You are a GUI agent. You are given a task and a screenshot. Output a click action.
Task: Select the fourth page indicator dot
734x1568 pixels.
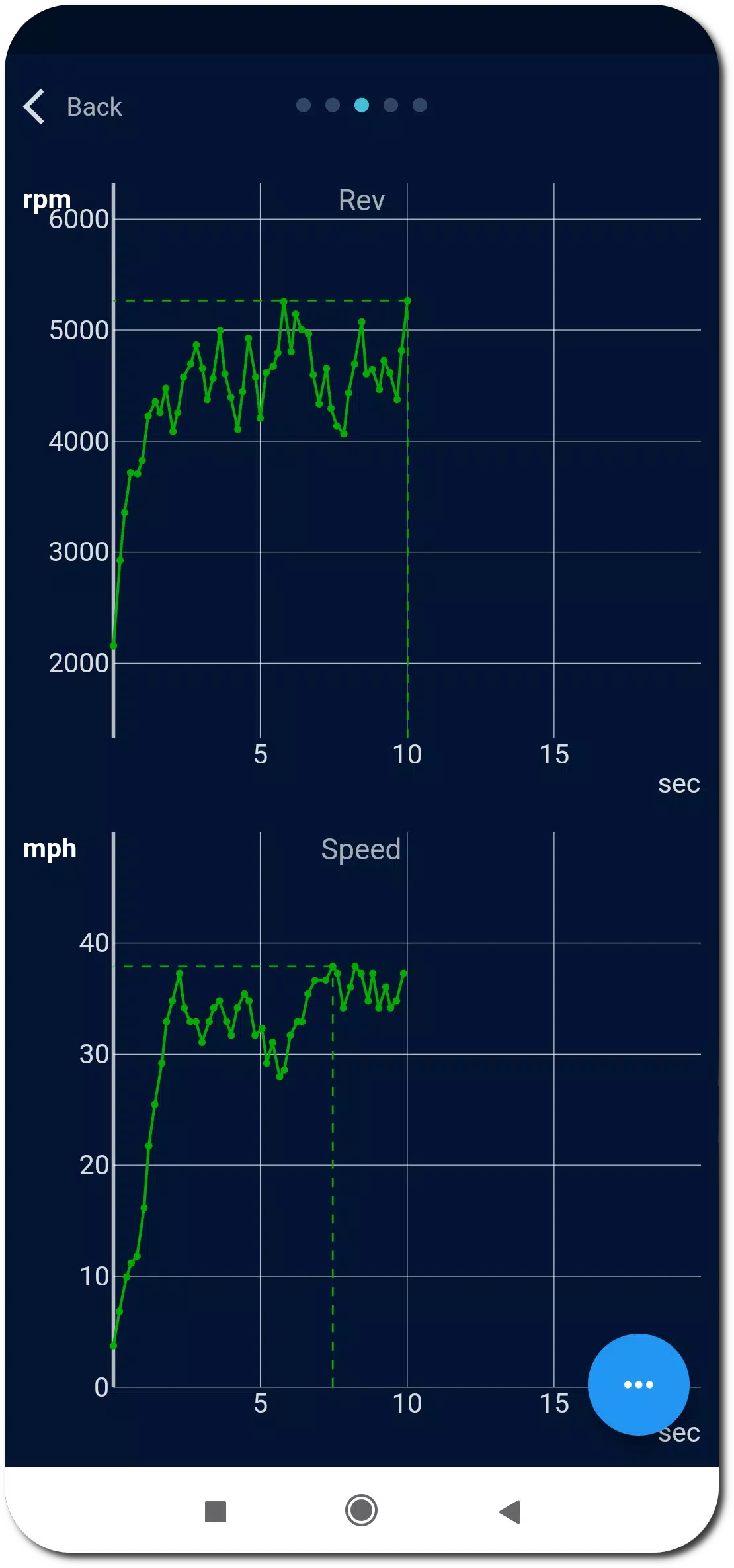tap(391, 105)
